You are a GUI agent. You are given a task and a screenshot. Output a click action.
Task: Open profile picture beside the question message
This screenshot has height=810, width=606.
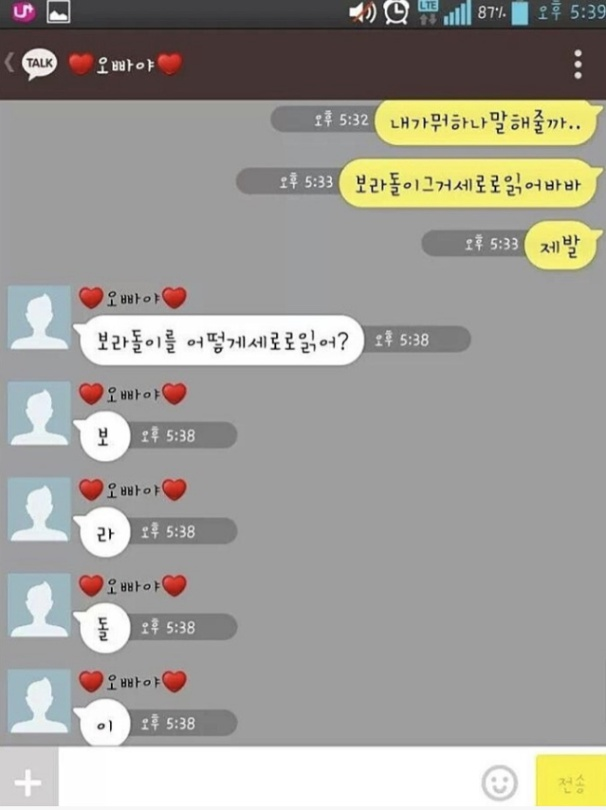coord(39,318)
